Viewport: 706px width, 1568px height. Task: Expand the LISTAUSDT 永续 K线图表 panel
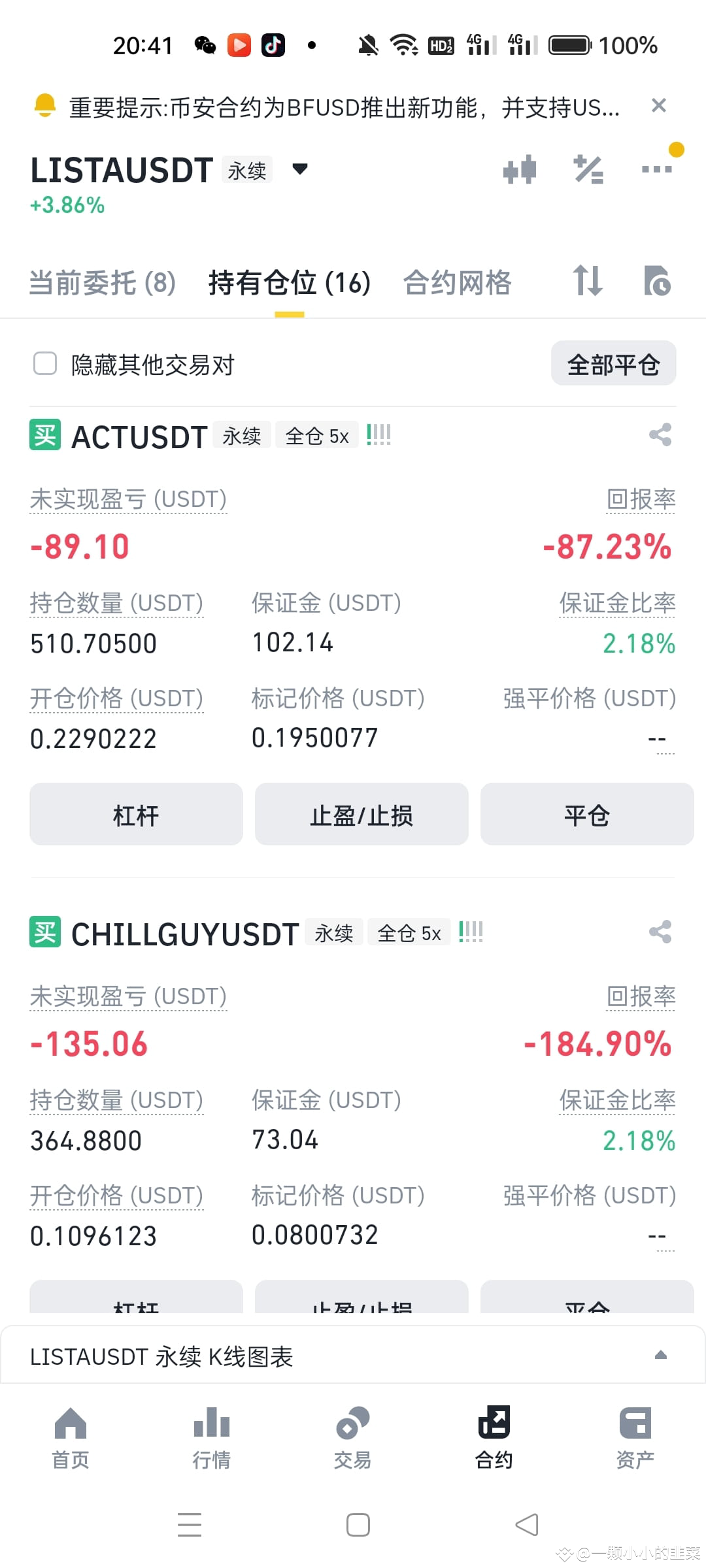tap(353, 1355)
